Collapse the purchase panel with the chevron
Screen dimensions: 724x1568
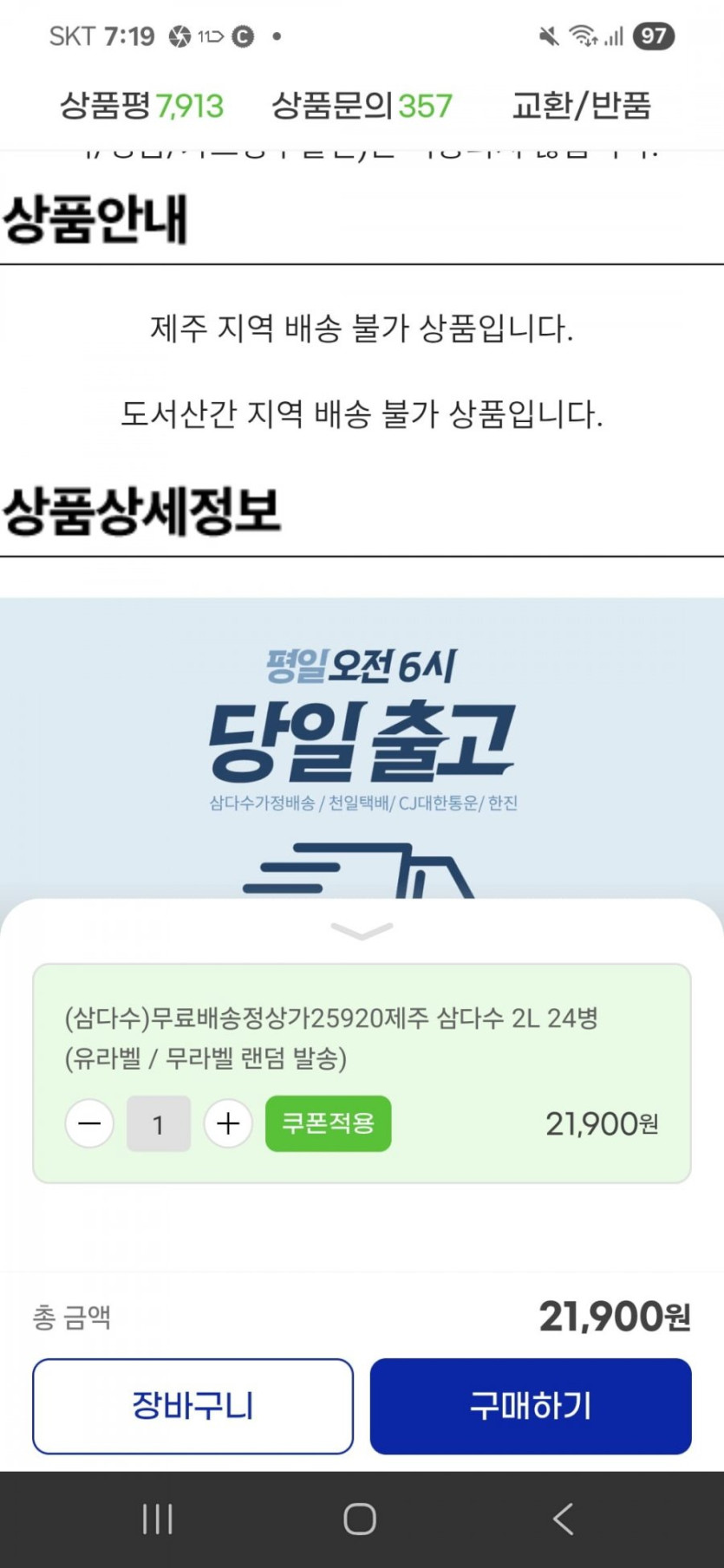(362, 931)
